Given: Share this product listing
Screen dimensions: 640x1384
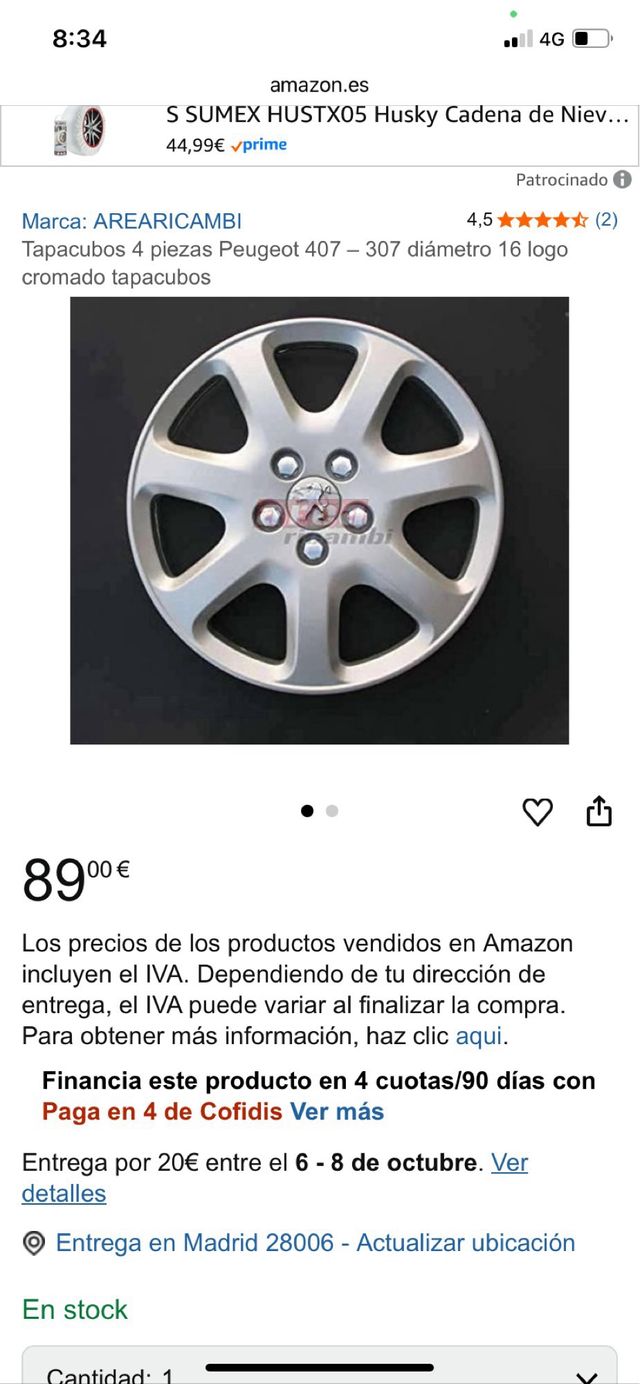Looking at the screenshot, I should (x=598, y=811).
